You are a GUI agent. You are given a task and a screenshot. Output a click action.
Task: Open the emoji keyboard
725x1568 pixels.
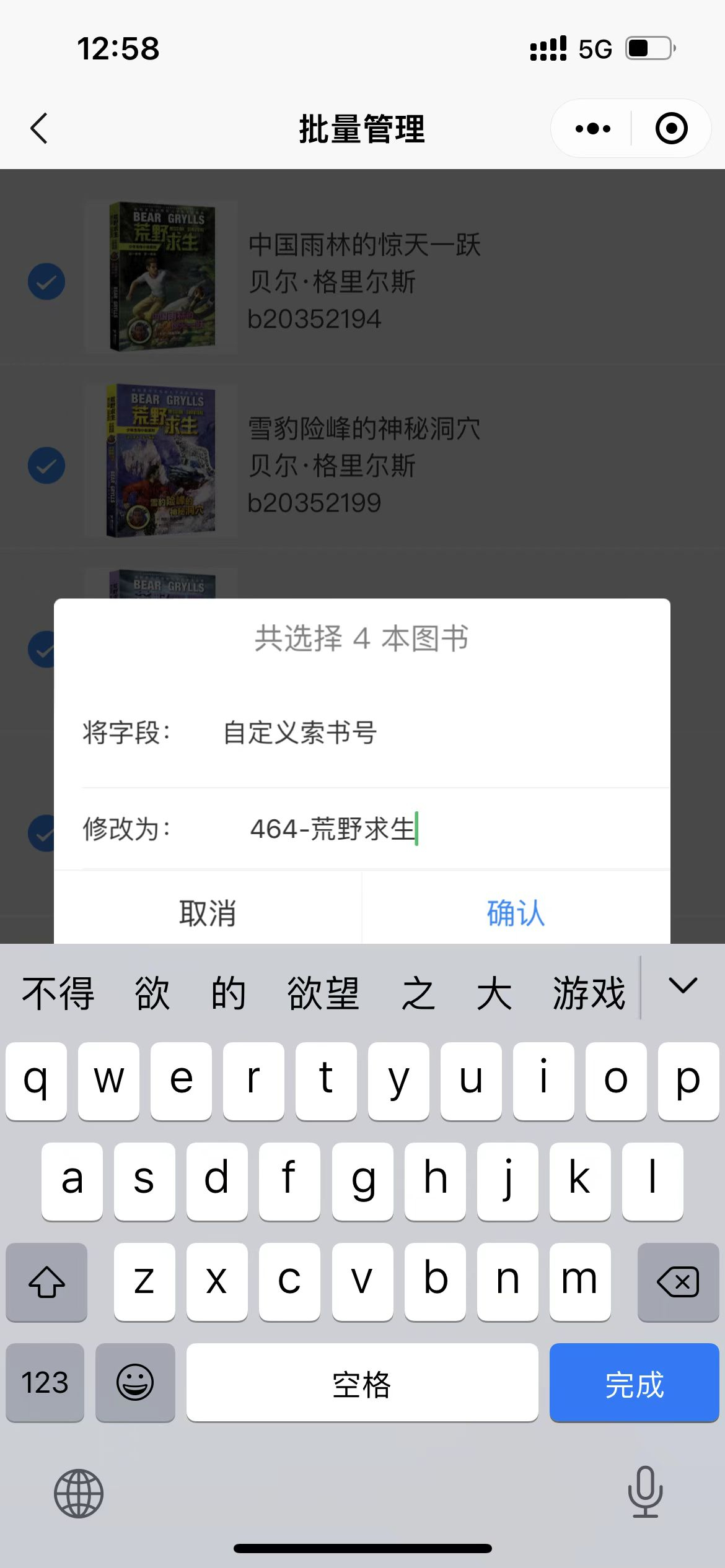click(x=135, y=1383)
